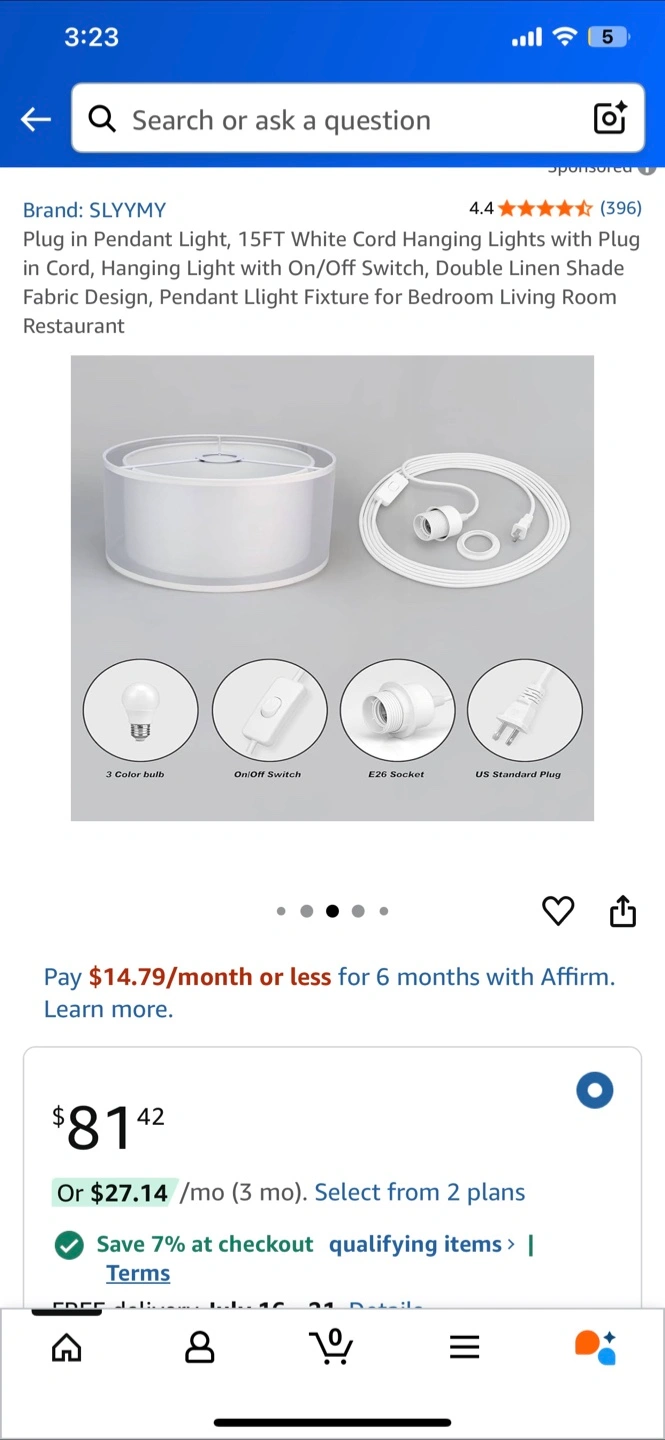Go back using the top arrow
Viewport: 665px width, 1440px height.
click(36, 120)
